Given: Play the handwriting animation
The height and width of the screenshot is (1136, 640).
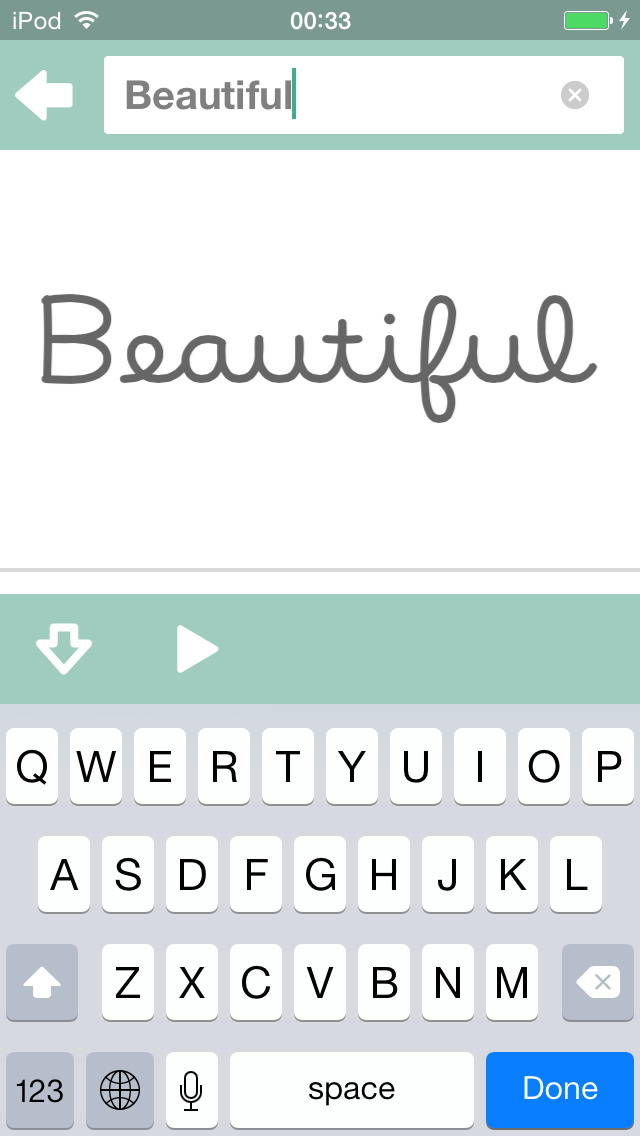Looking at the screenshot, I should coord(197,649).
